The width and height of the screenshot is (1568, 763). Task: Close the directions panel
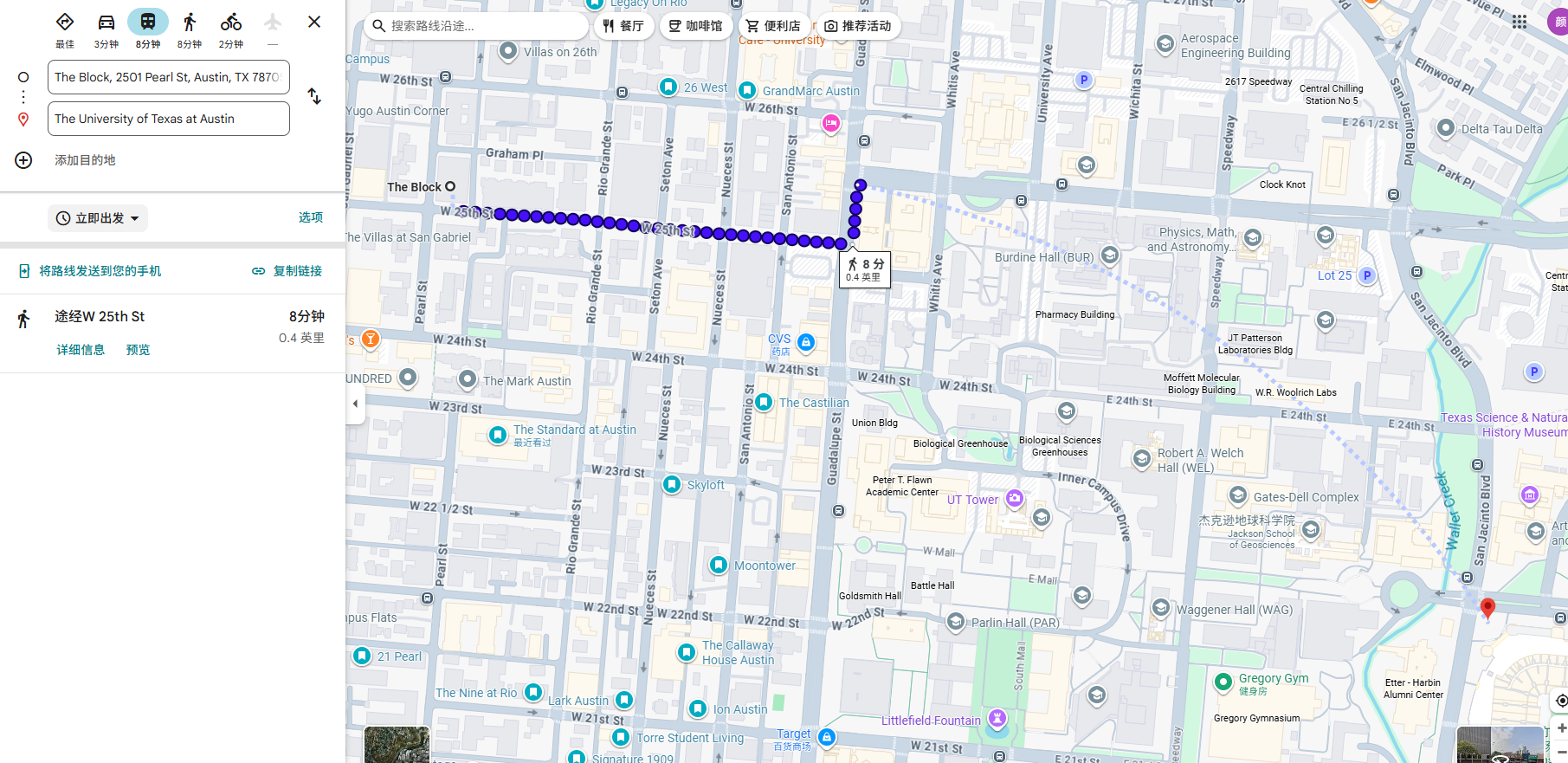tap(314, 22)
